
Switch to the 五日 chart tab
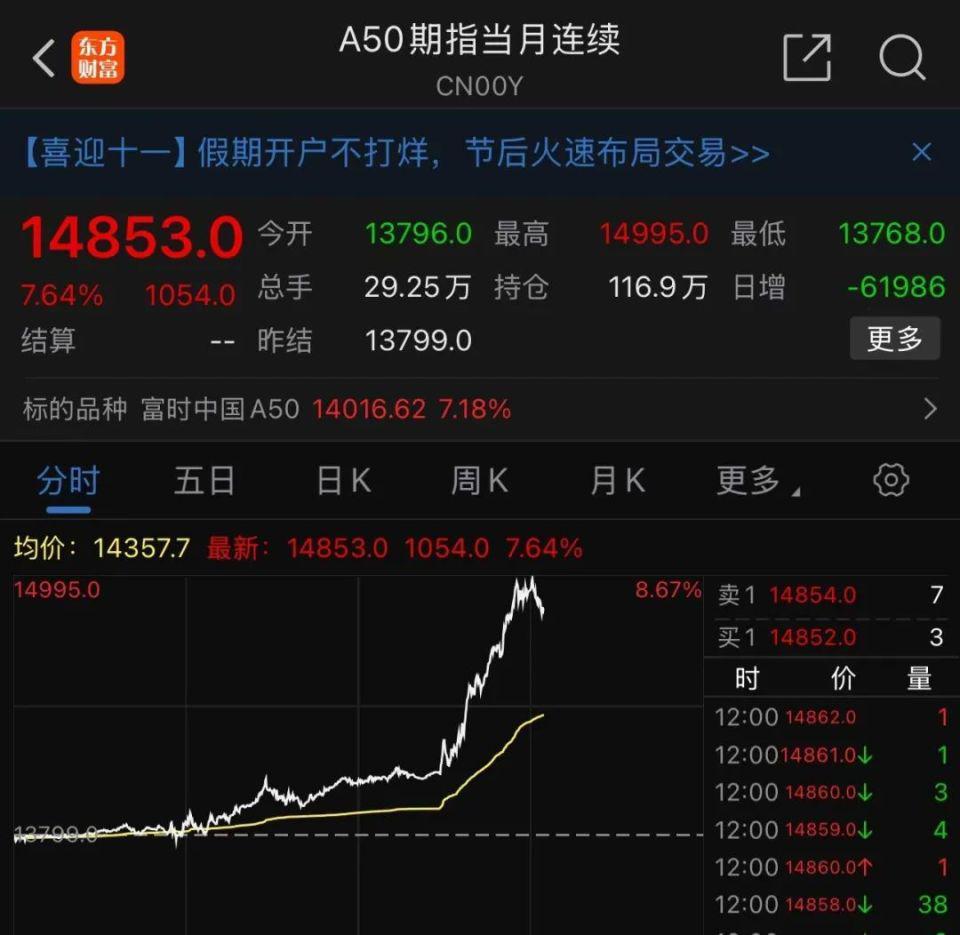[204, 481]
